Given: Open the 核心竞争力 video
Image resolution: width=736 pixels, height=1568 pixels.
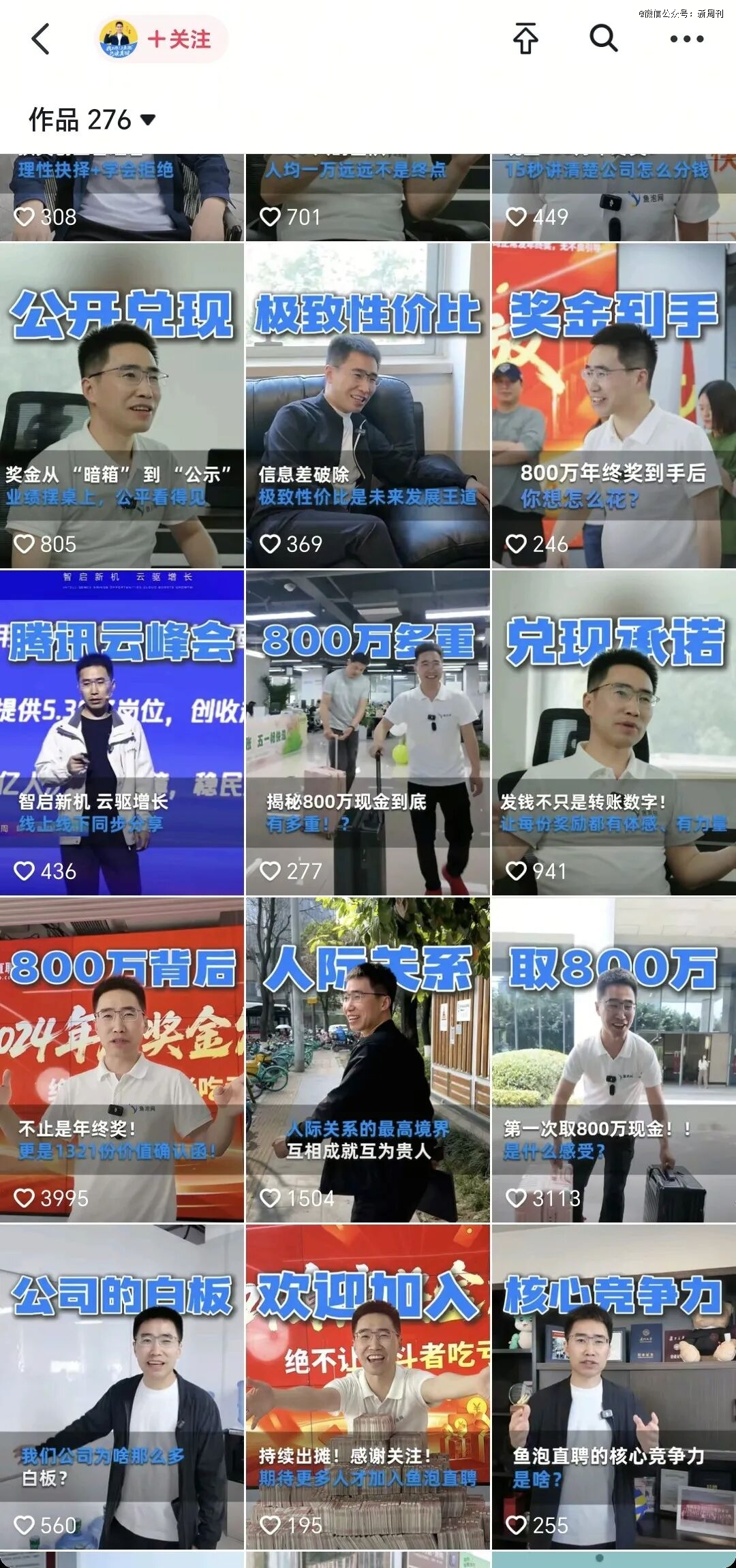Looking at the screenshot, I should [613, 1387].
